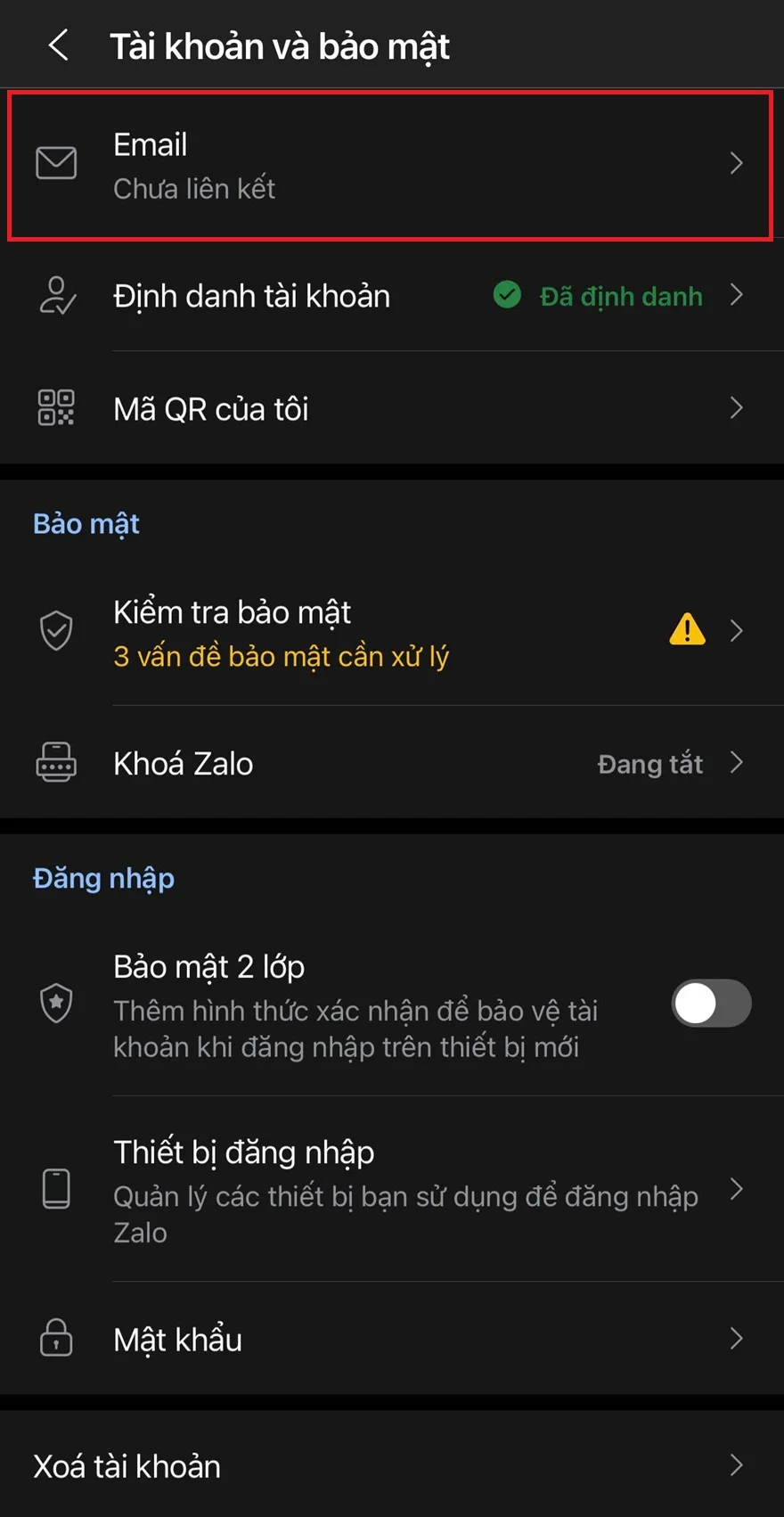Click the padlock icon beside Mật khẩu
This screenshot has width=784, height=1517.
point(56,1339)
